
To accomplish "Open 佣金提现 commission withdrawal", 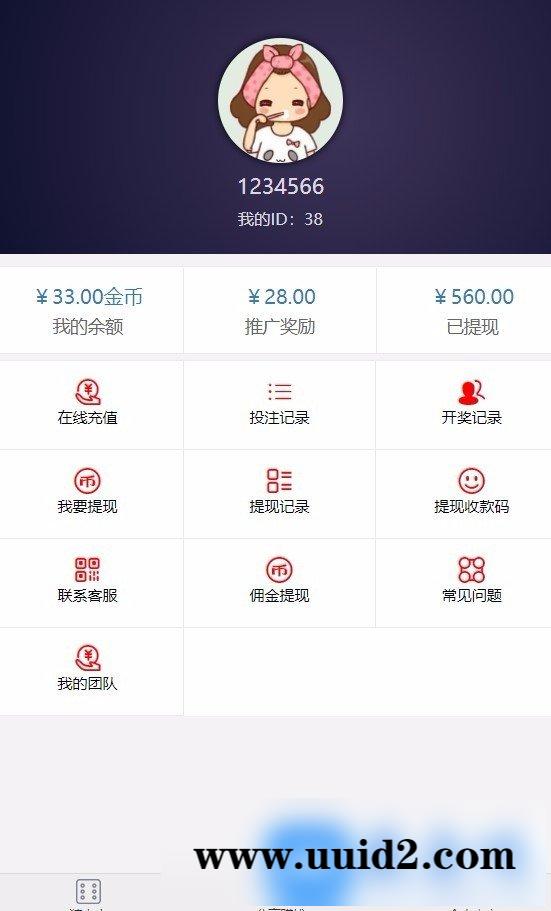I will (x=280, y=583).
